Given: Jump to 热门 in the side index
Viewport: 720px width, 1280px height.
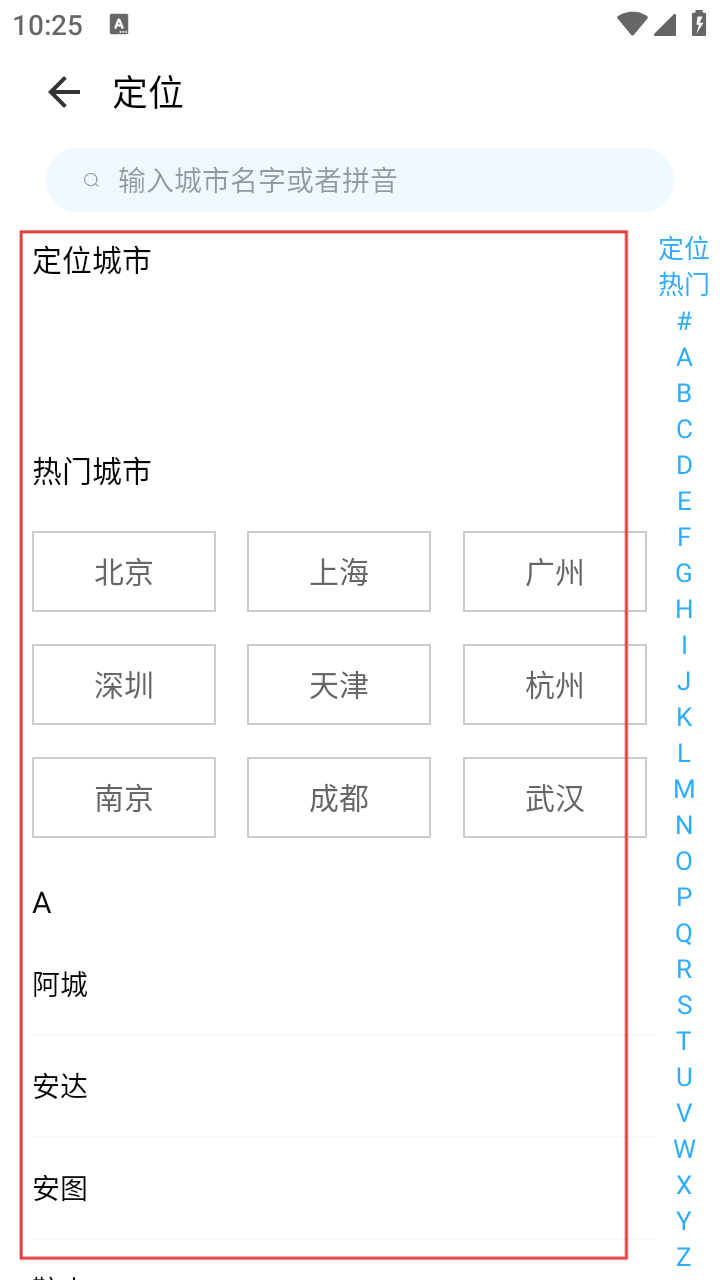Looking at the screenshot, I should point(684,285).
